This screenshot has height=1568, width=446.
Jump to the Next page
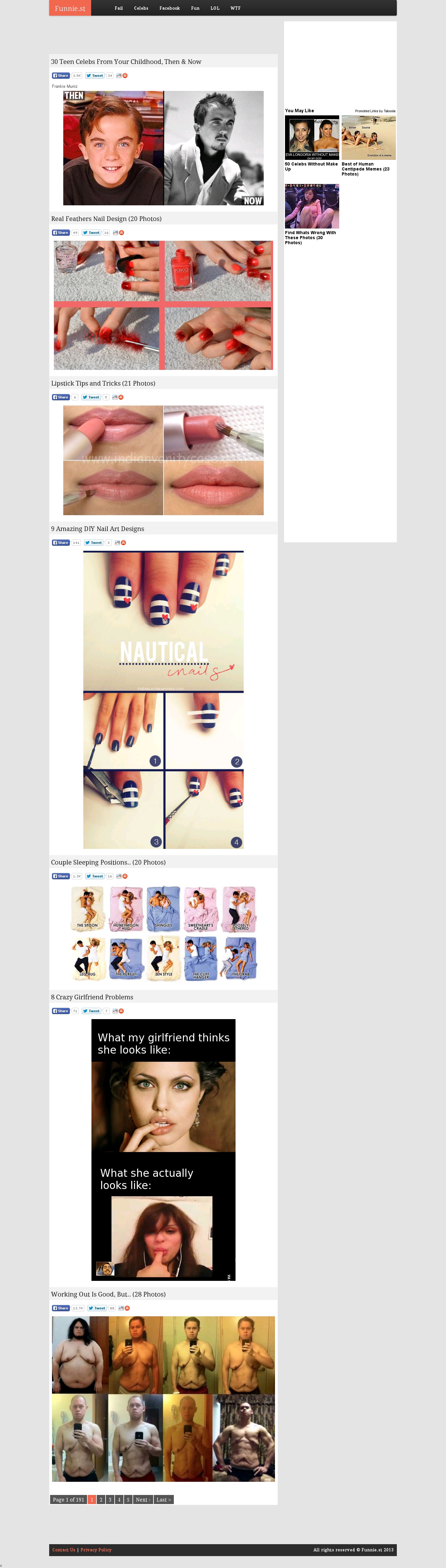[143, 1499]
